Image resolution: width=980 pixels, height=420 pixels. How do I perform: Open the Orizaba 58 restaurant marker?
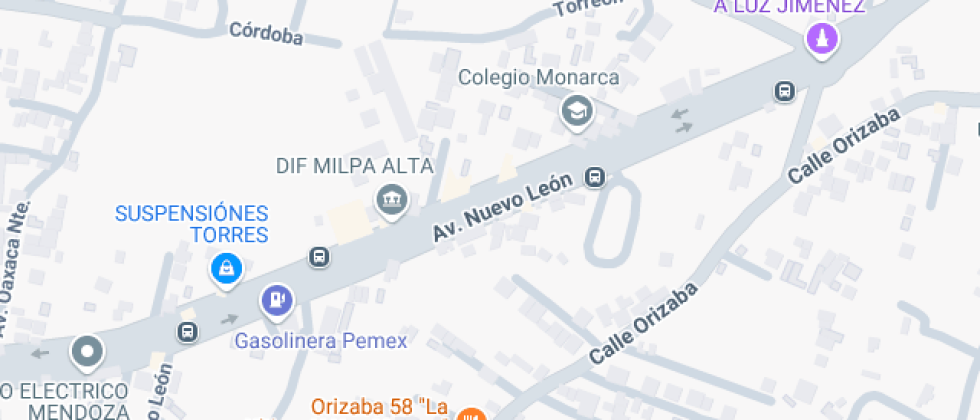tap(472, 414)
